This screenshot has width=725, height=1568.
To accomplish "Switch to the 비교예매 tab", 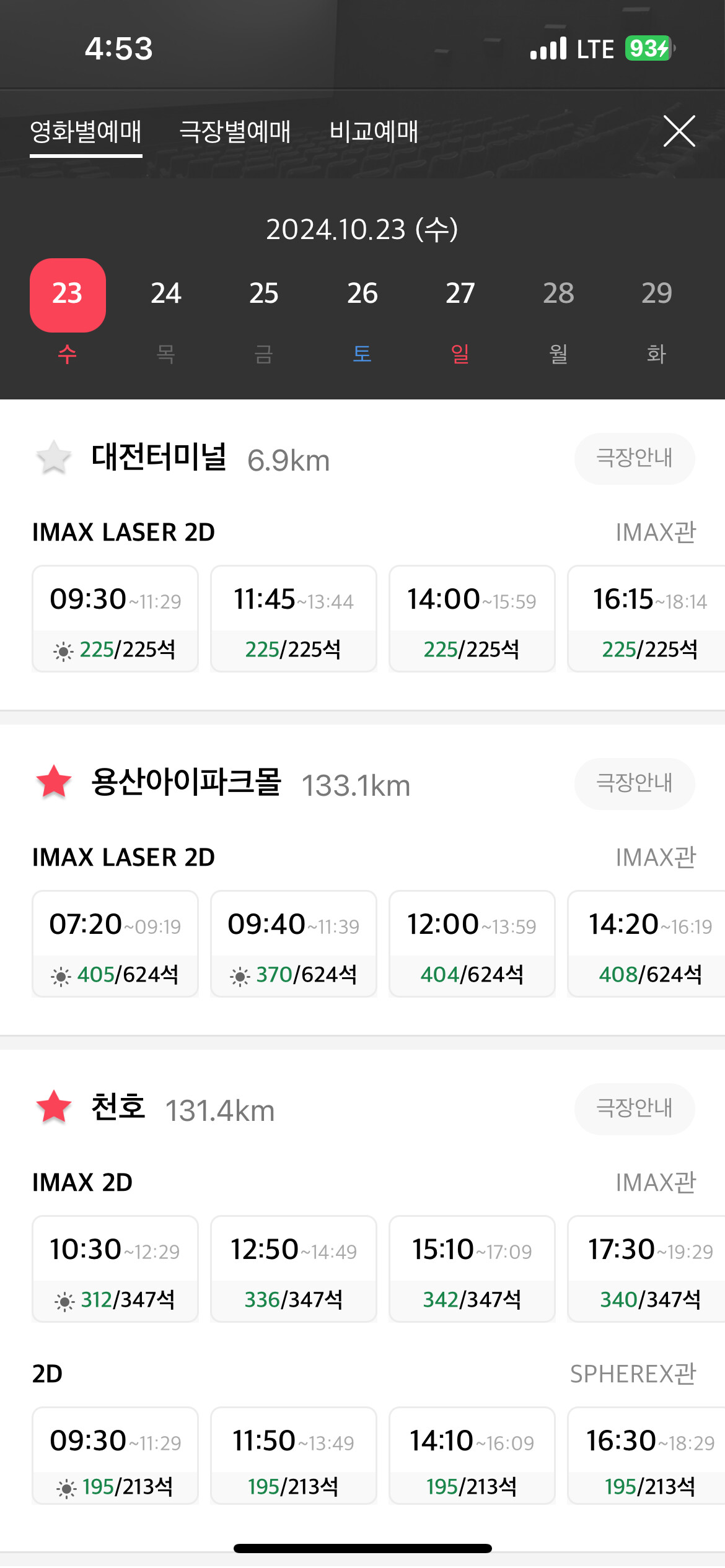I will [374, 132].
